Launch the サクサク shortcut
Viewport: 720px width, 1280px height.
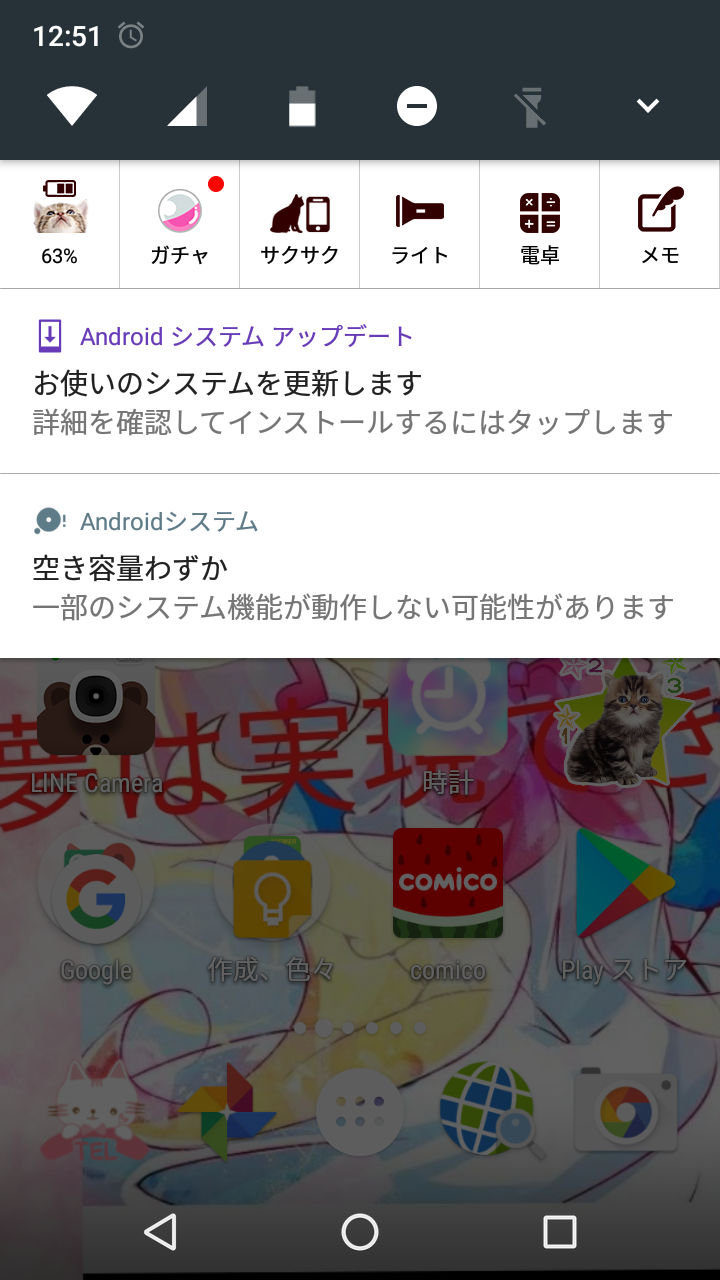click(300, 224)
